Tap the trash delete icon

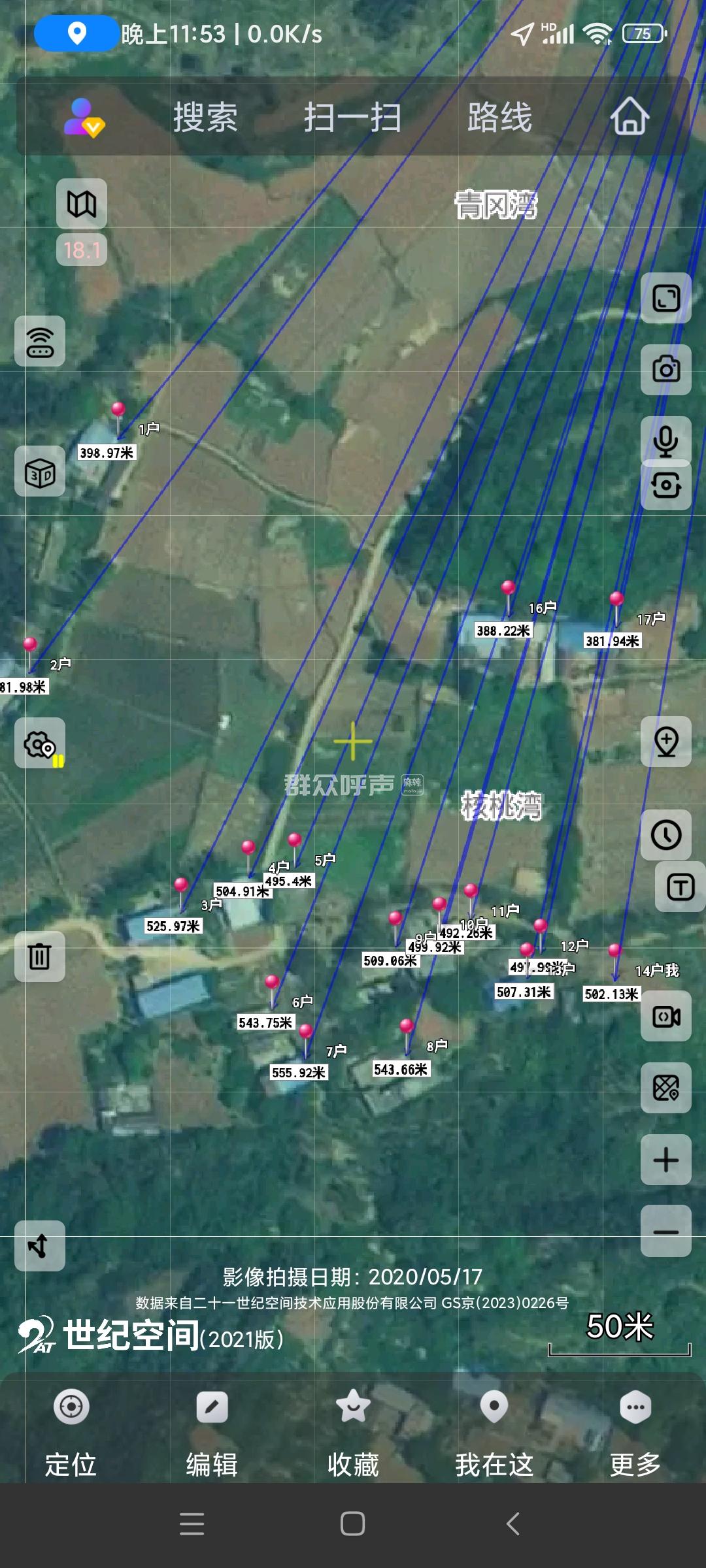coord(40,956)
